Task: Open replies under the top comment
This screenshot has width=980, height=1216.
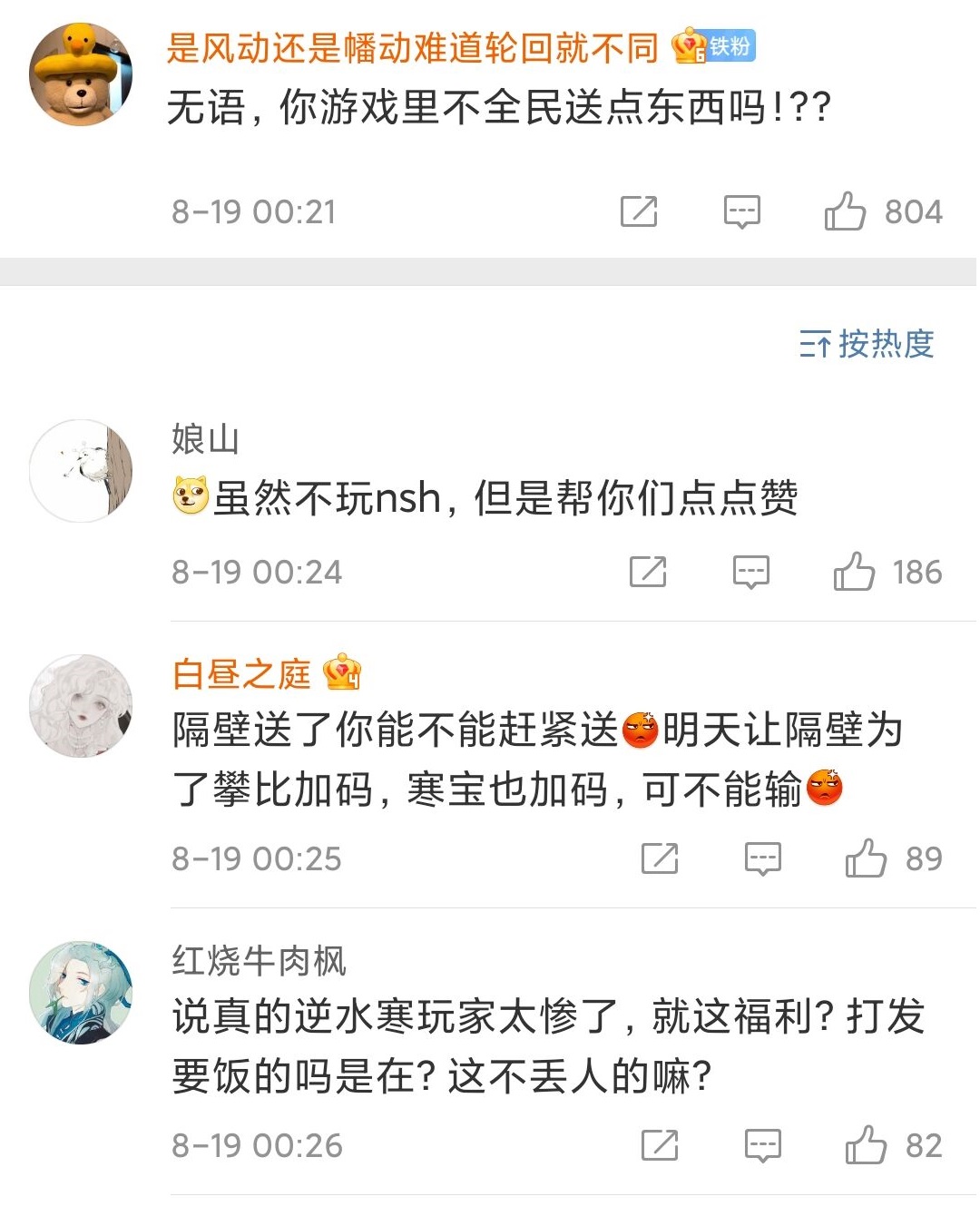Action: click(x=741, y=211)
